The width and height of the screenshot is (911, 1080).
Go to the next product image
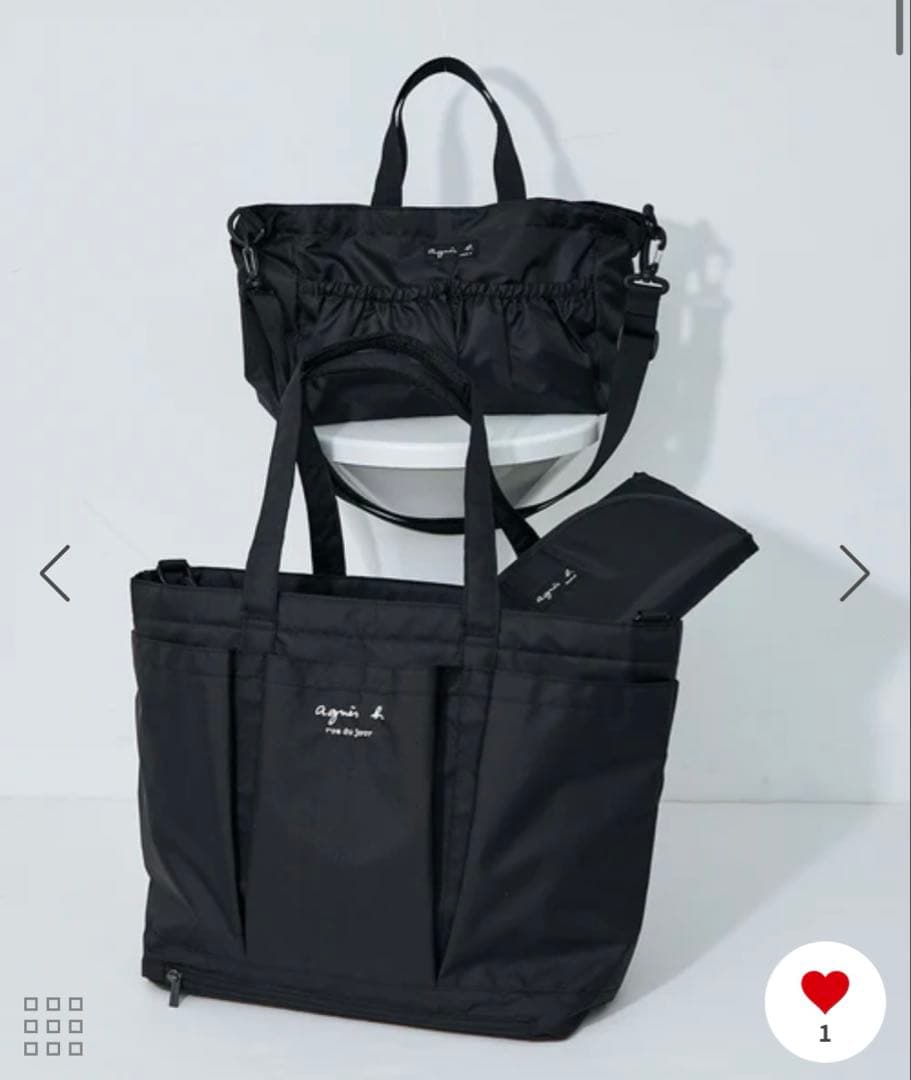pyautogui.click(x=854, y=573)
